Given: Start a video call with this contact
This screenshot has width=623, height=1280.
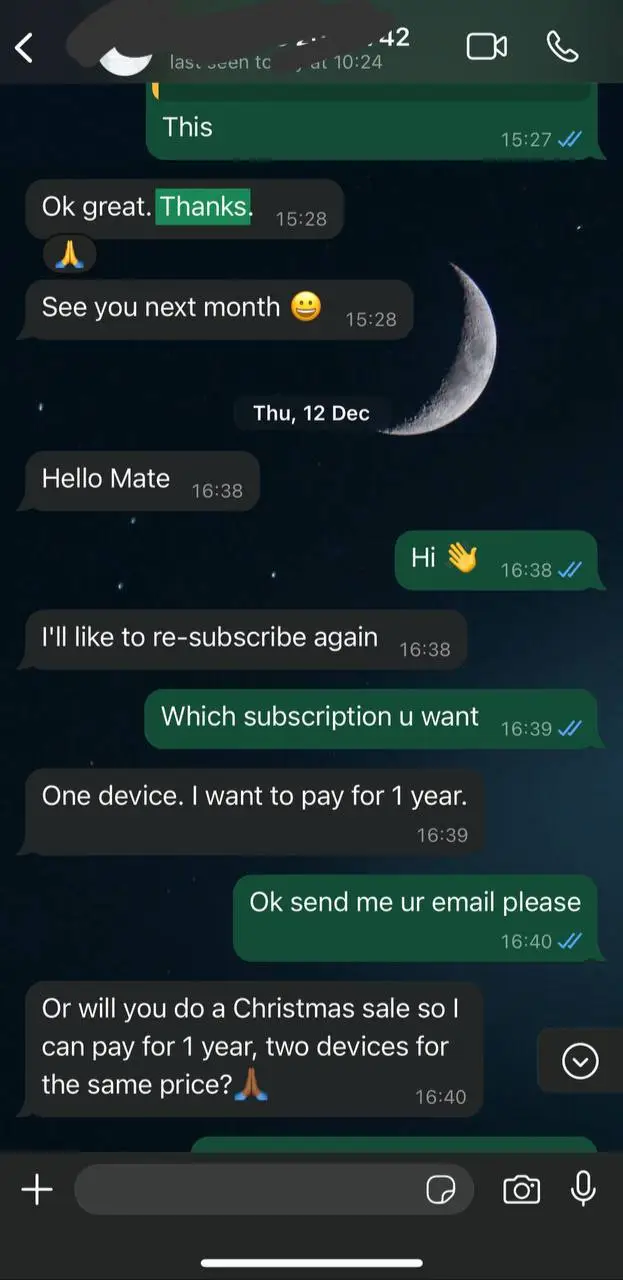Looking at the screenshot, I should 487,46.
